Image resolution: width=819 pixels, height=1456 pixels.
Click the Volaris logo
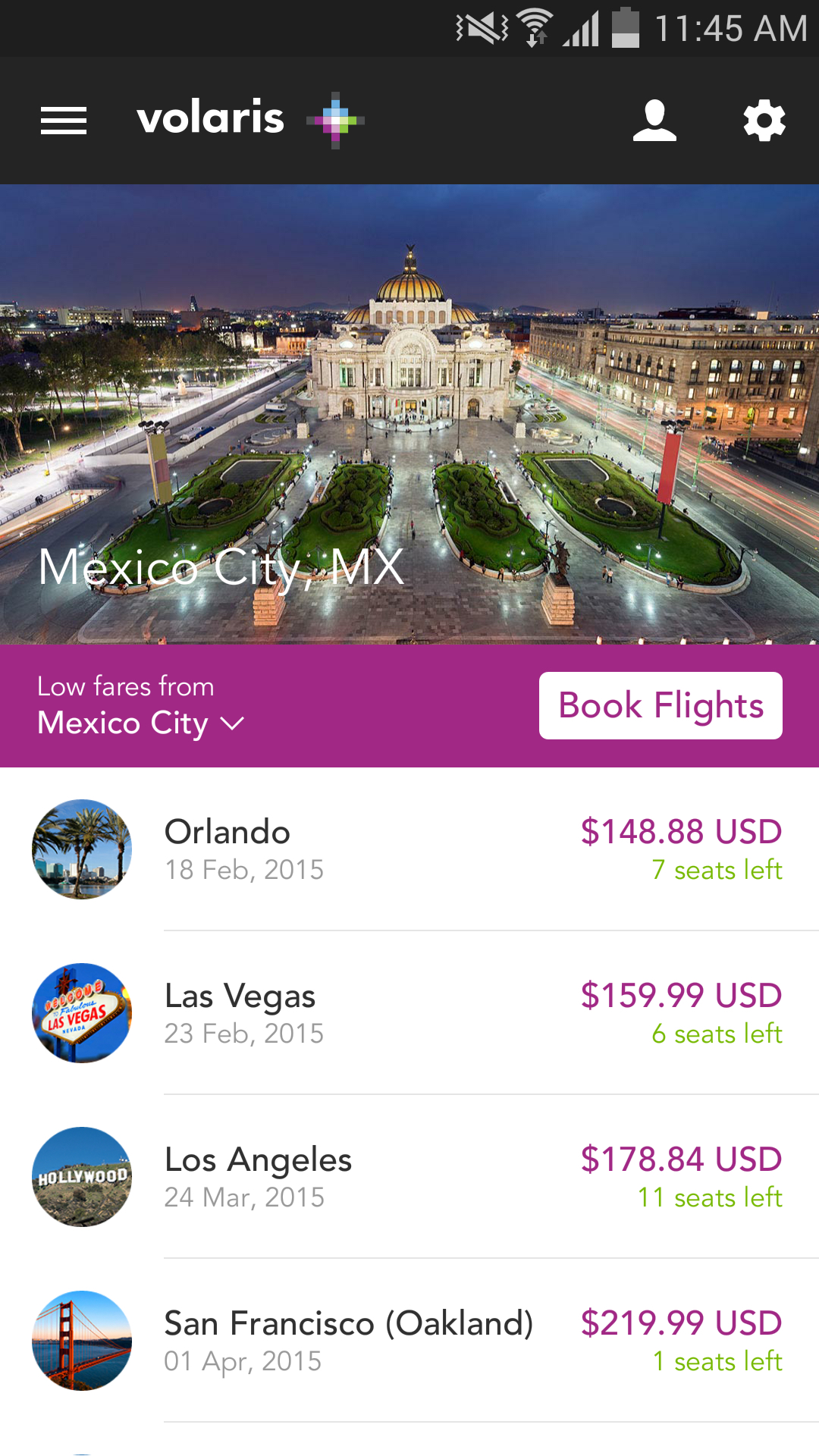coord(210,118)
